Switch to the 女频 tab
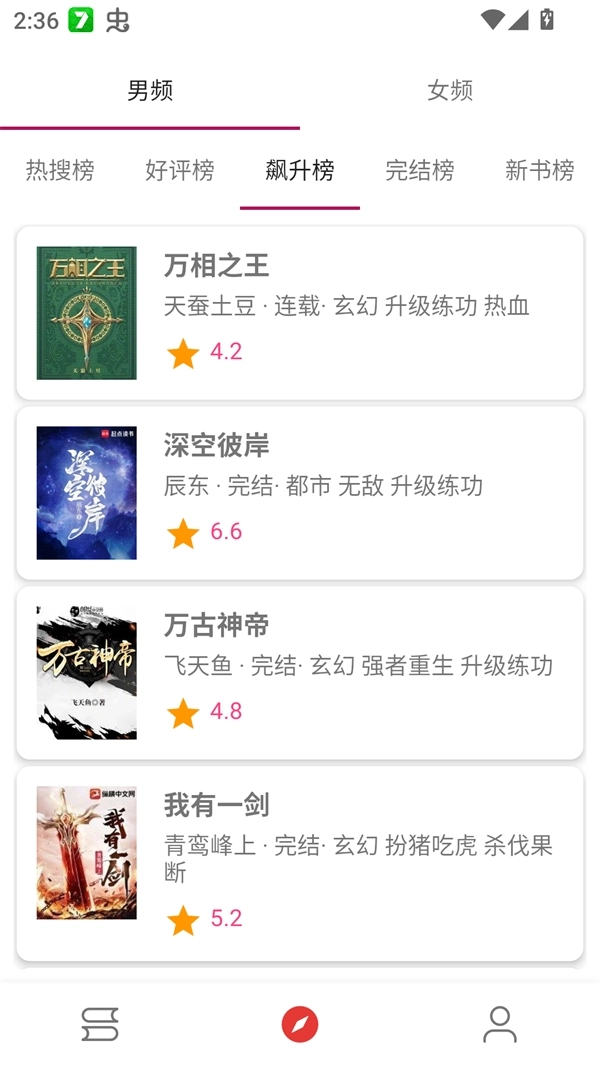 click(x=450, y=91)
